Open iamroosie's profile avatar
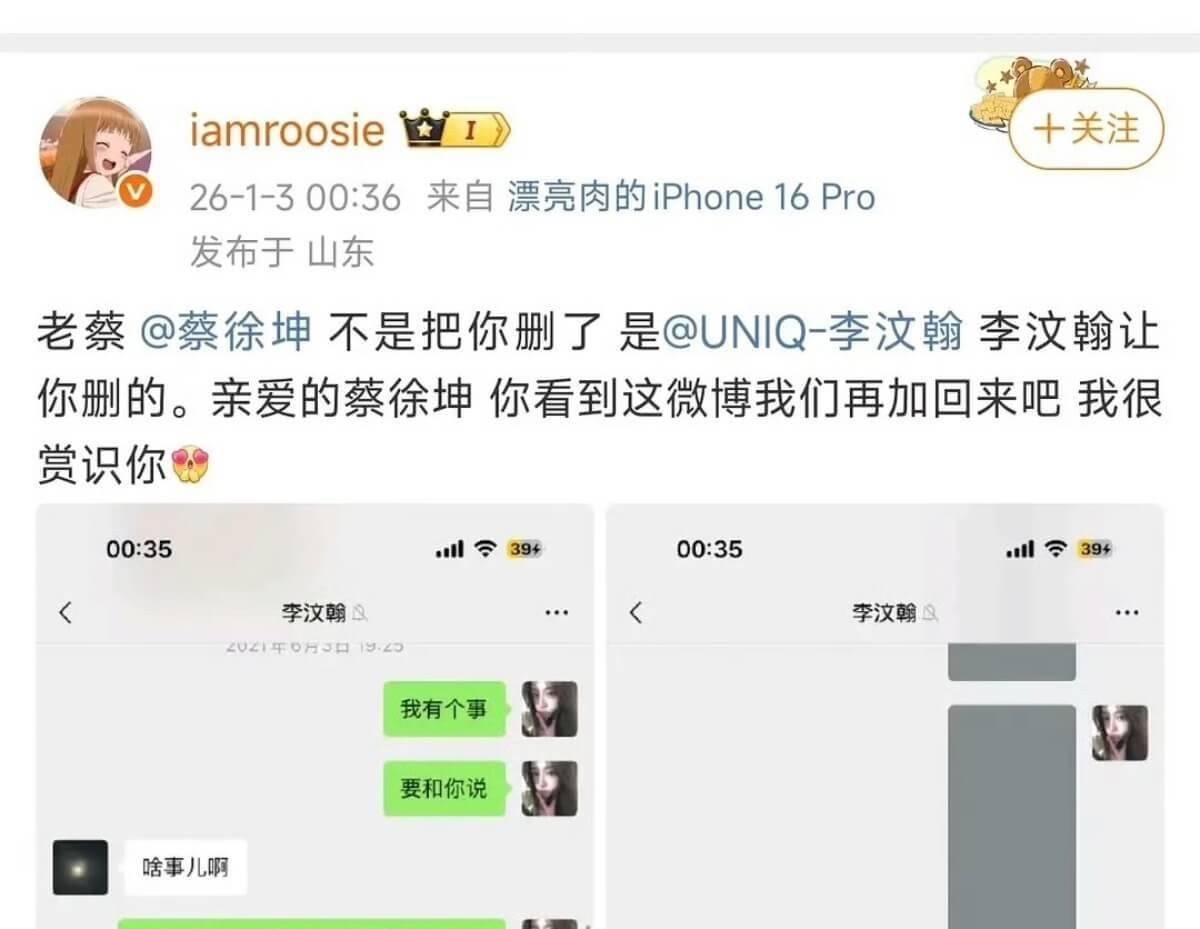The height and width of the screenshot is (929, 1200). pos(96,153)
